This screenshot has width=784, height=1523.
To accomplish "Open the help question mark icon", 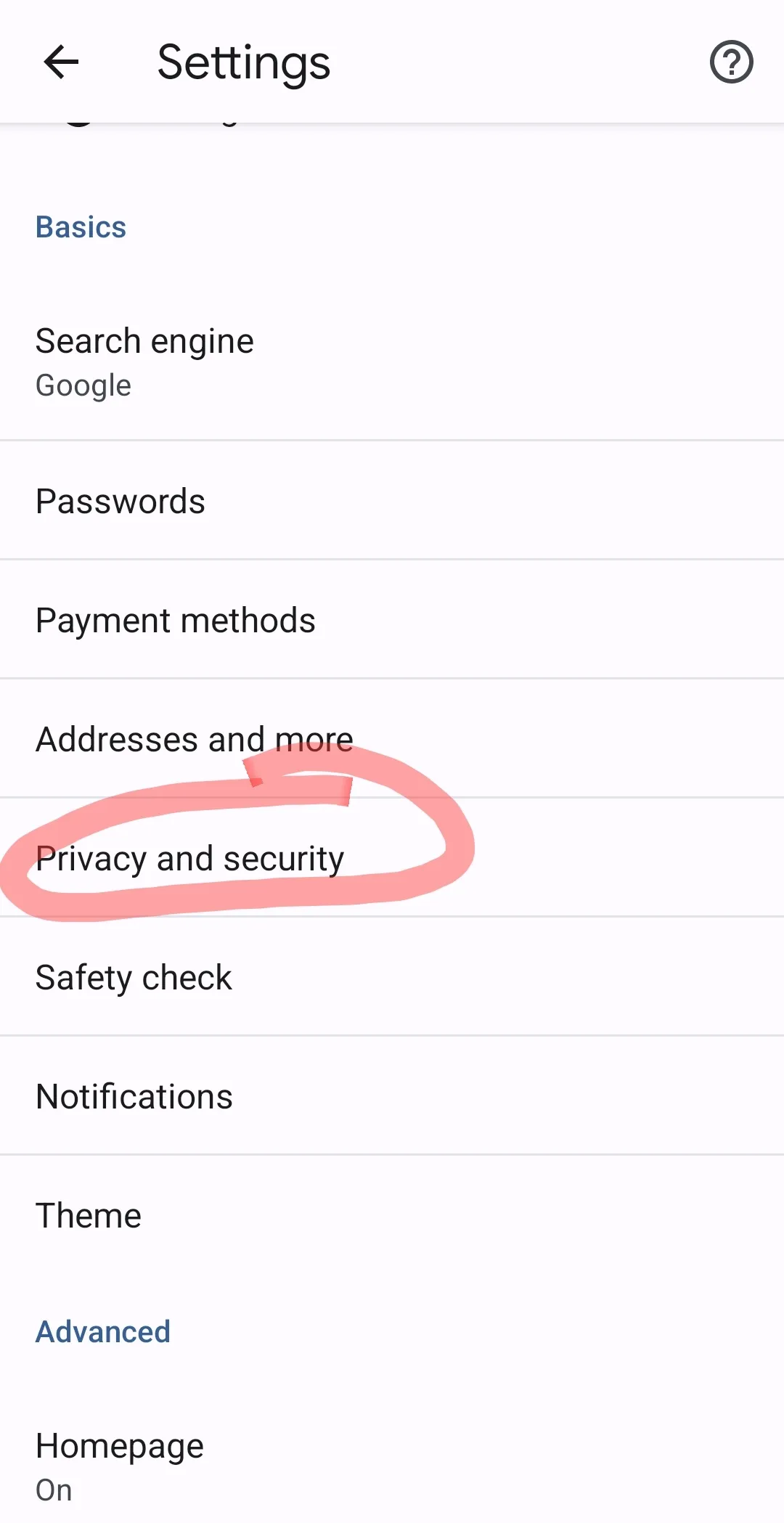I will click(x=731, y=62).
